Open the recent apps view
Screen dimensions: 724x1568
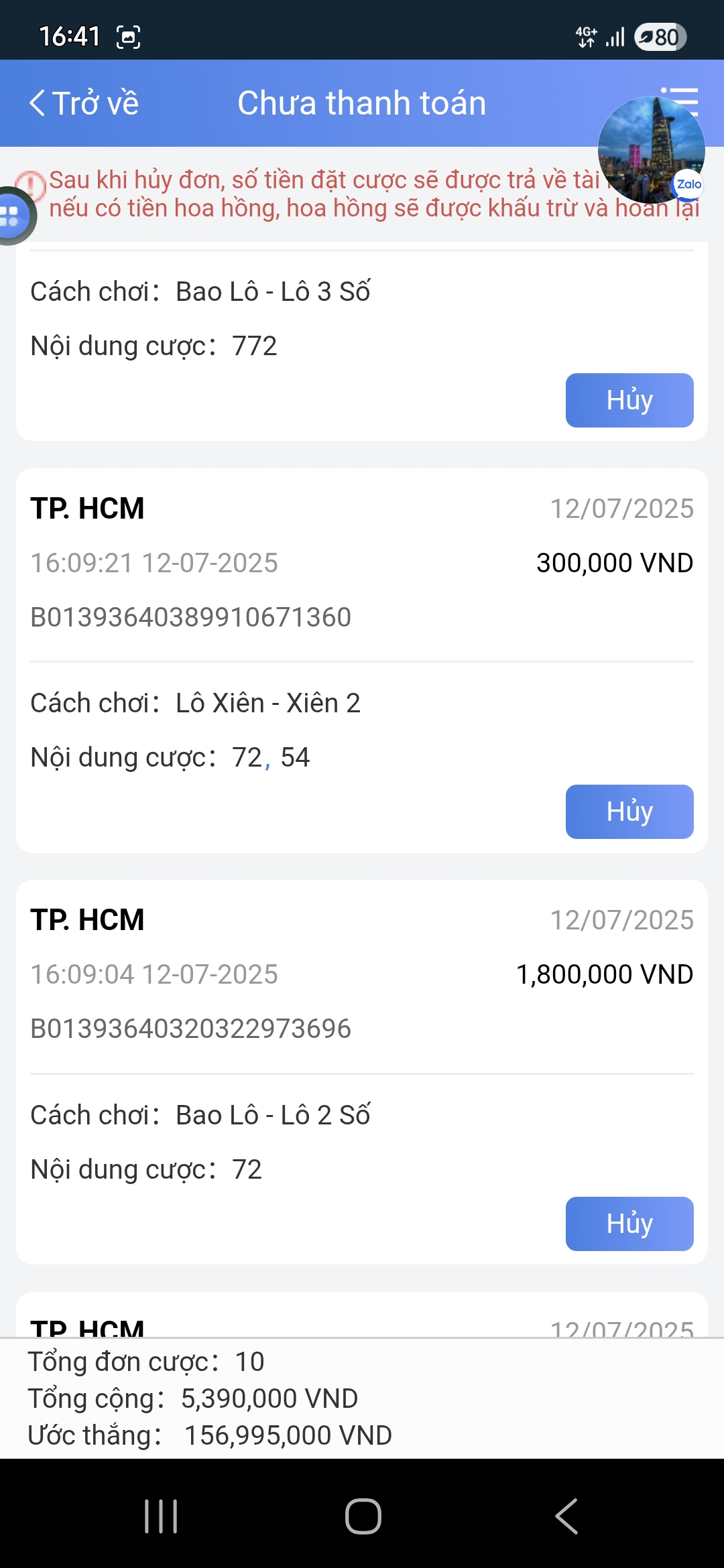(161, 1516)
